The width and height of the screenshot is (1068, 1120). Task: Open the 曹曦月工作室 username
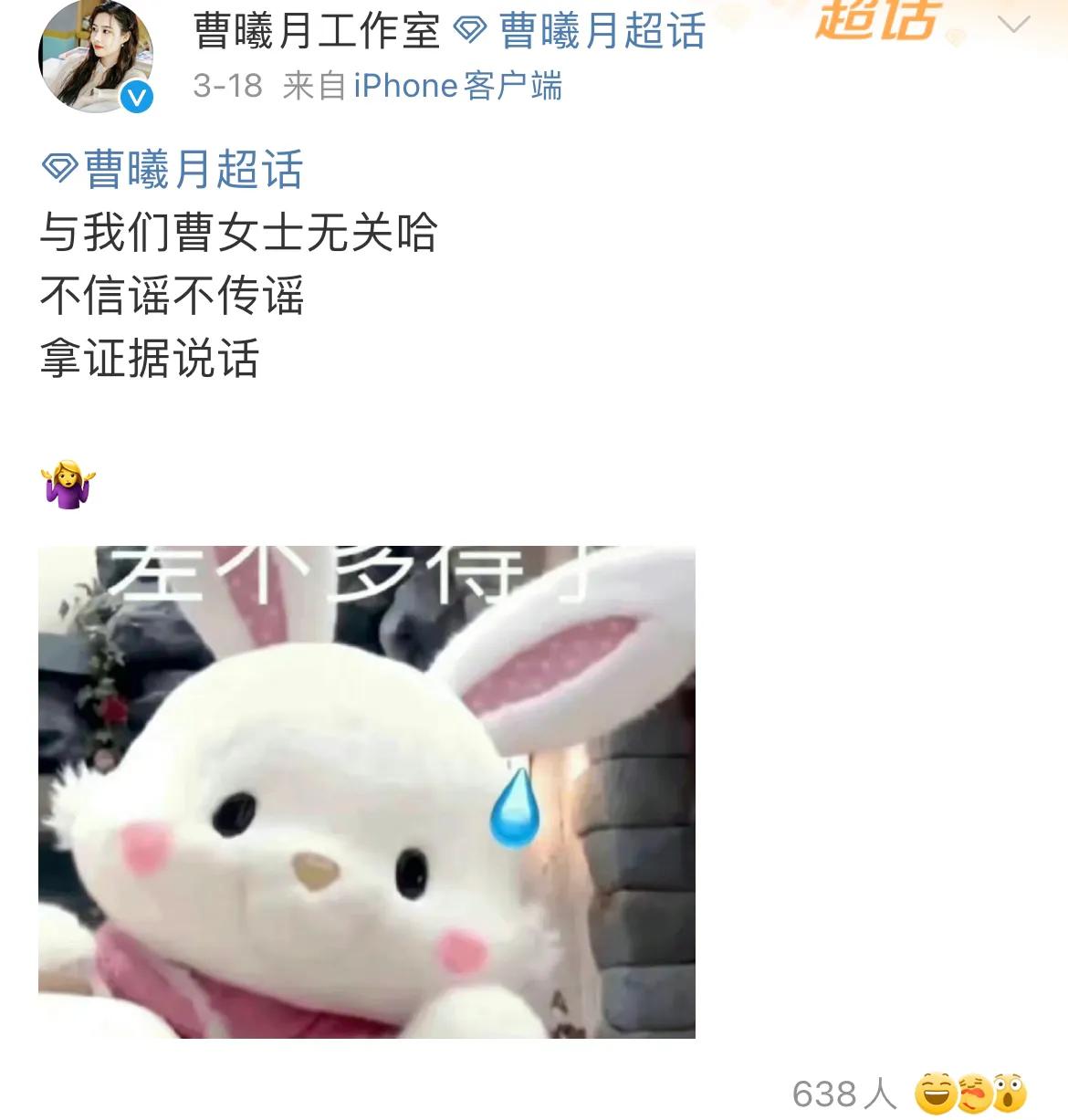coord(317,31)
